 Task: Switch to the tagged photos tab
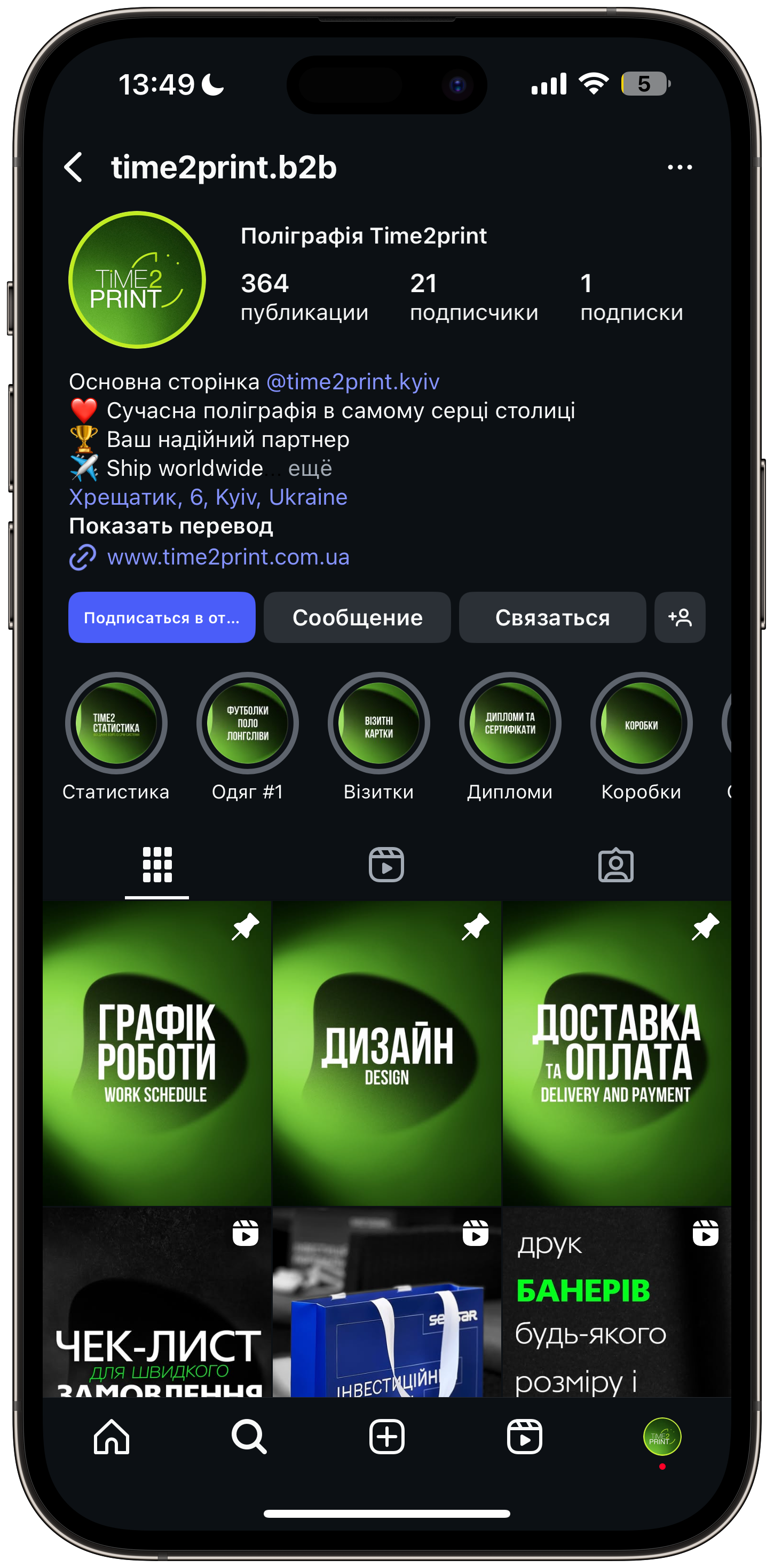[616, 864]
